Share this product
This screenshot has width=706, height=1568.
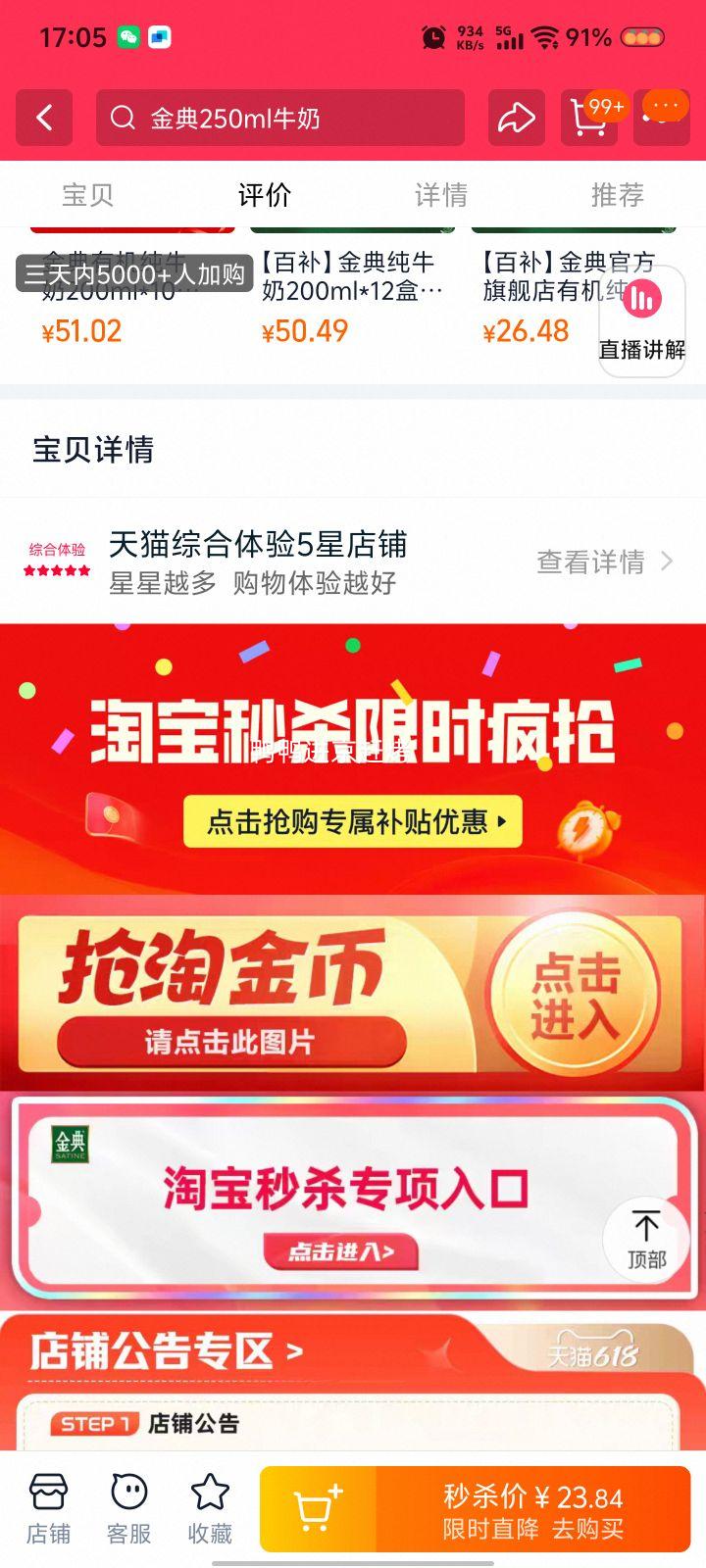click(516, 119)
